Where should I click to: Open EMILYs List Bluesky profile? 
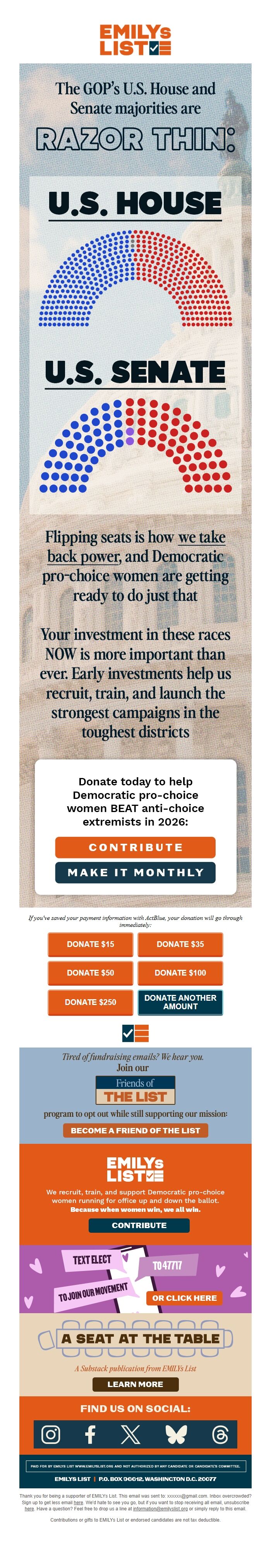[176, 1435]
